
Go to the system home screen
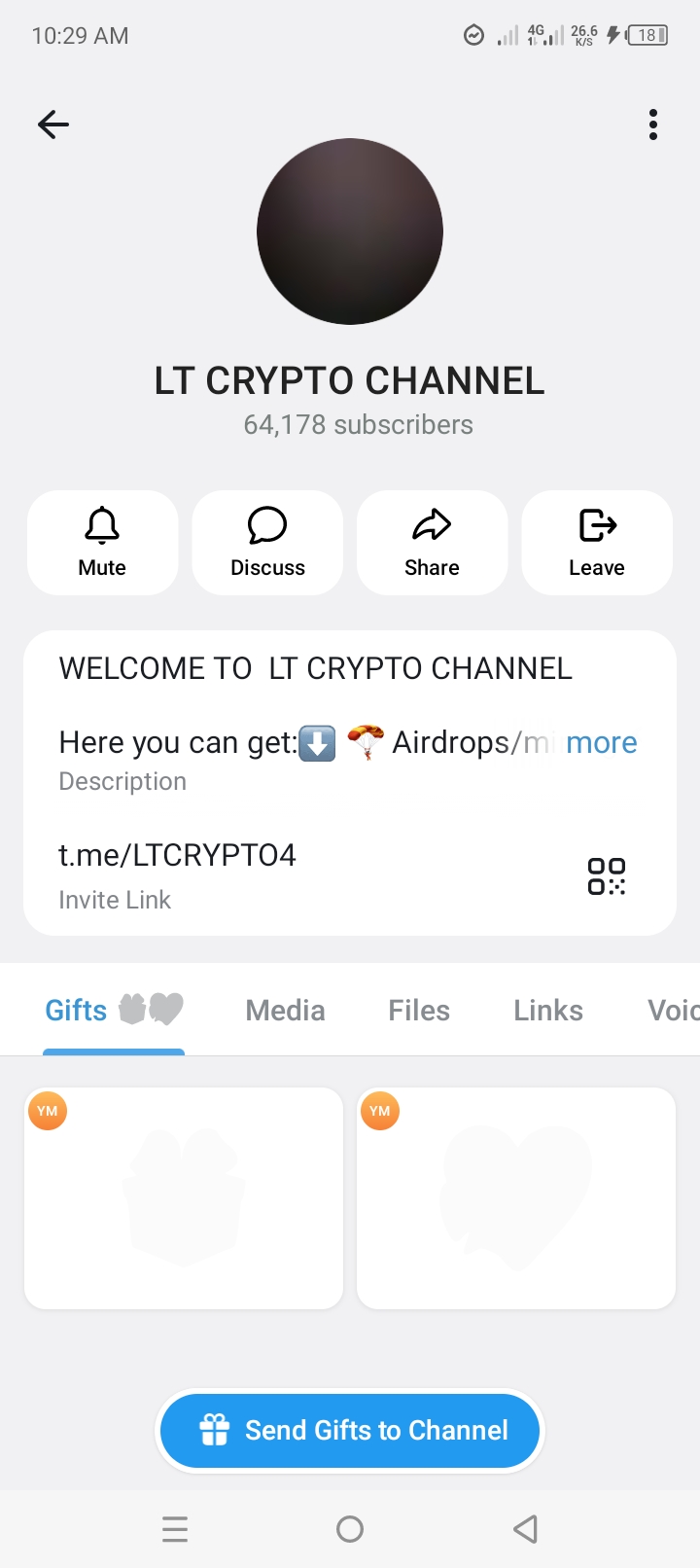(x=350, y=1530)
